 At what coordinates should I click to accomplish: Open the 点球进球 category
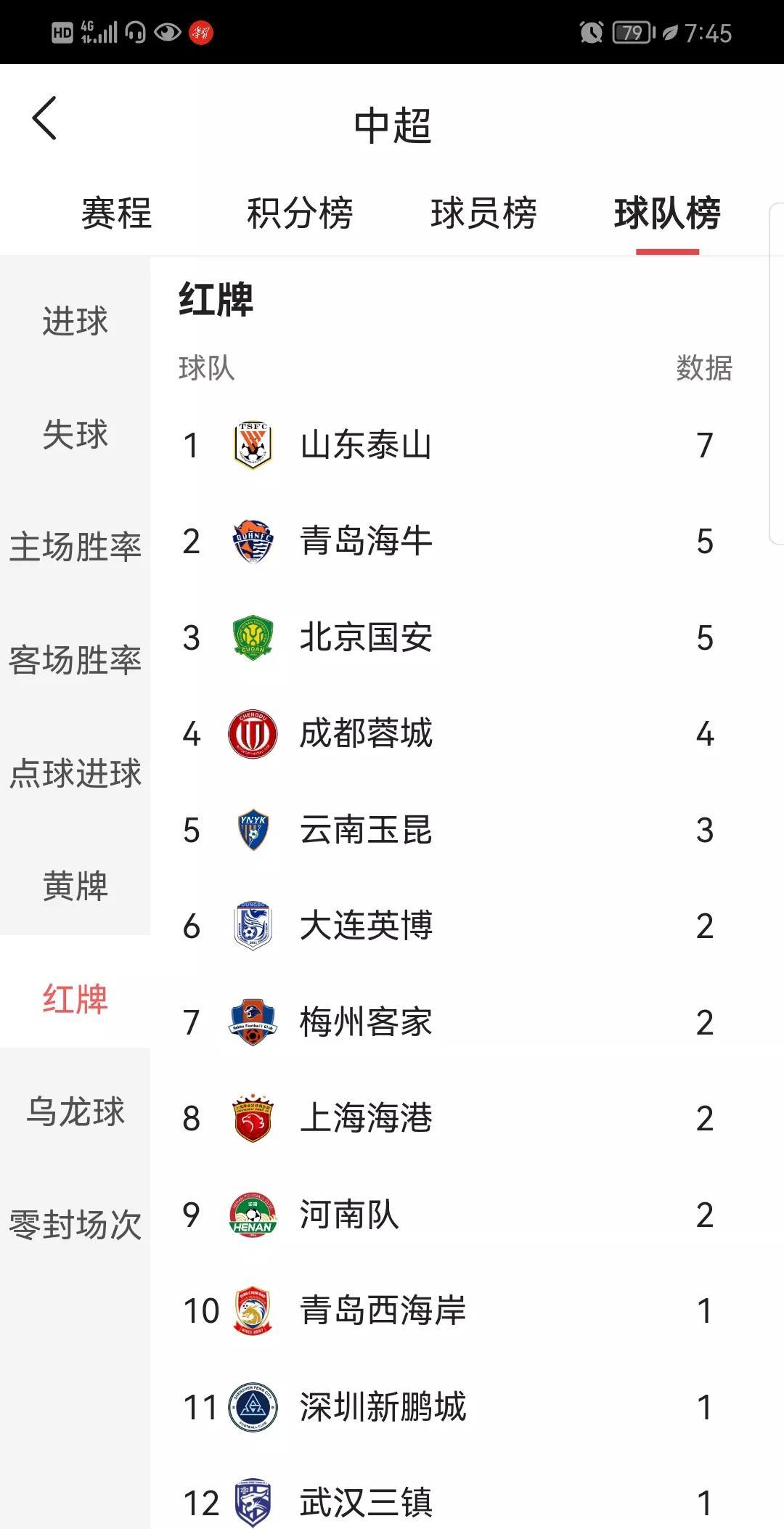click(75, 773)
